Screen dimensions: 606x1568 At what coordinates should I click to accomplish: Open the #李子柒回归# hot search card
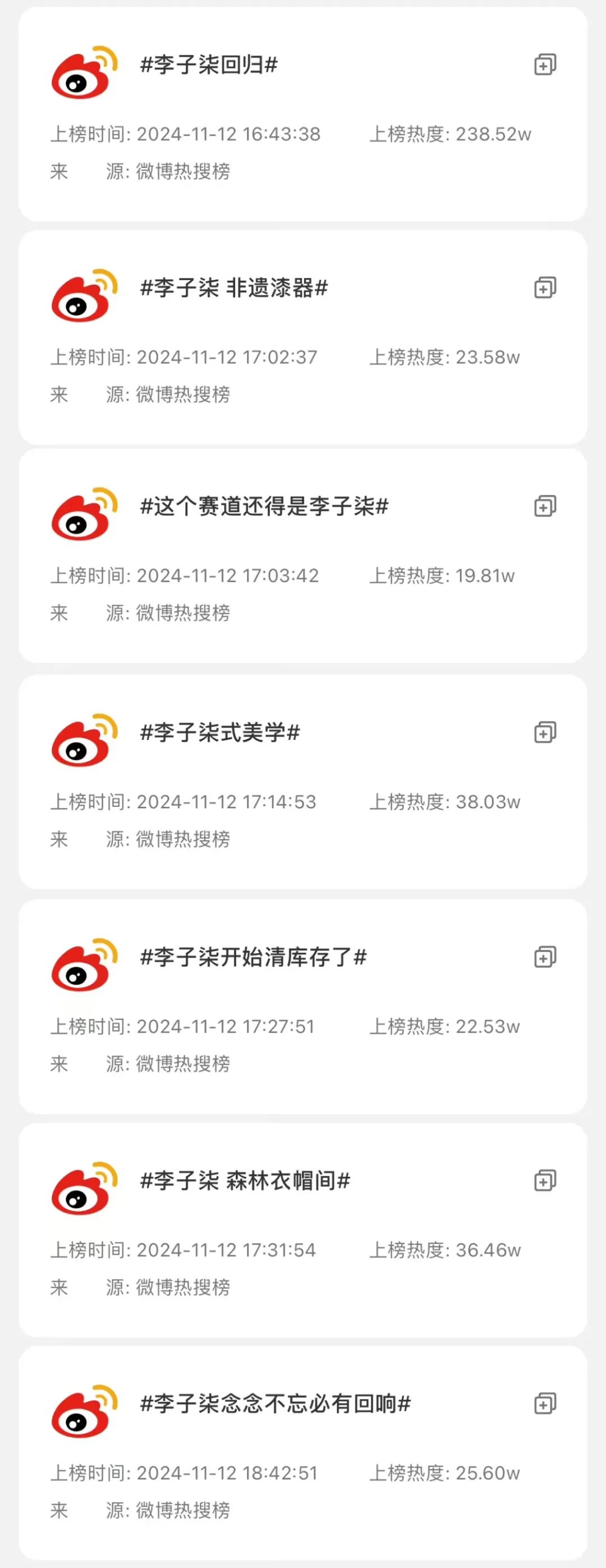pos(209,65)
